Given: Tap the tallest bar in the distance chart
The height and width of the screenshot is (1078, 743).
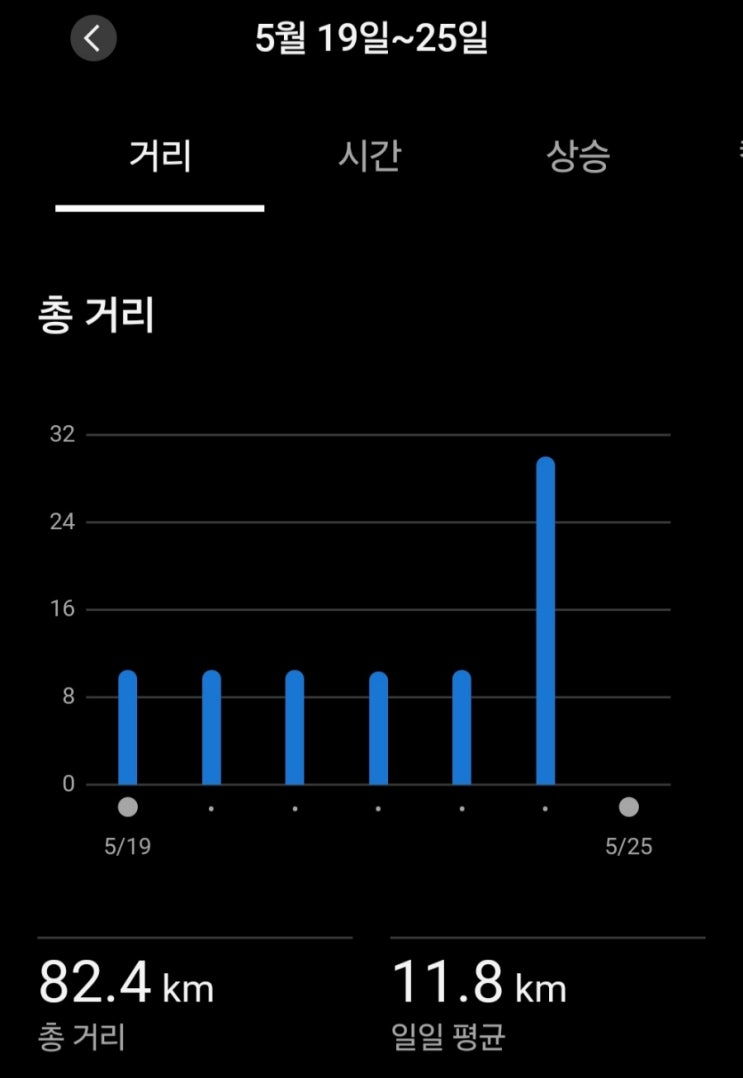Looking at the screenshot, I should (x=545, y=620).
